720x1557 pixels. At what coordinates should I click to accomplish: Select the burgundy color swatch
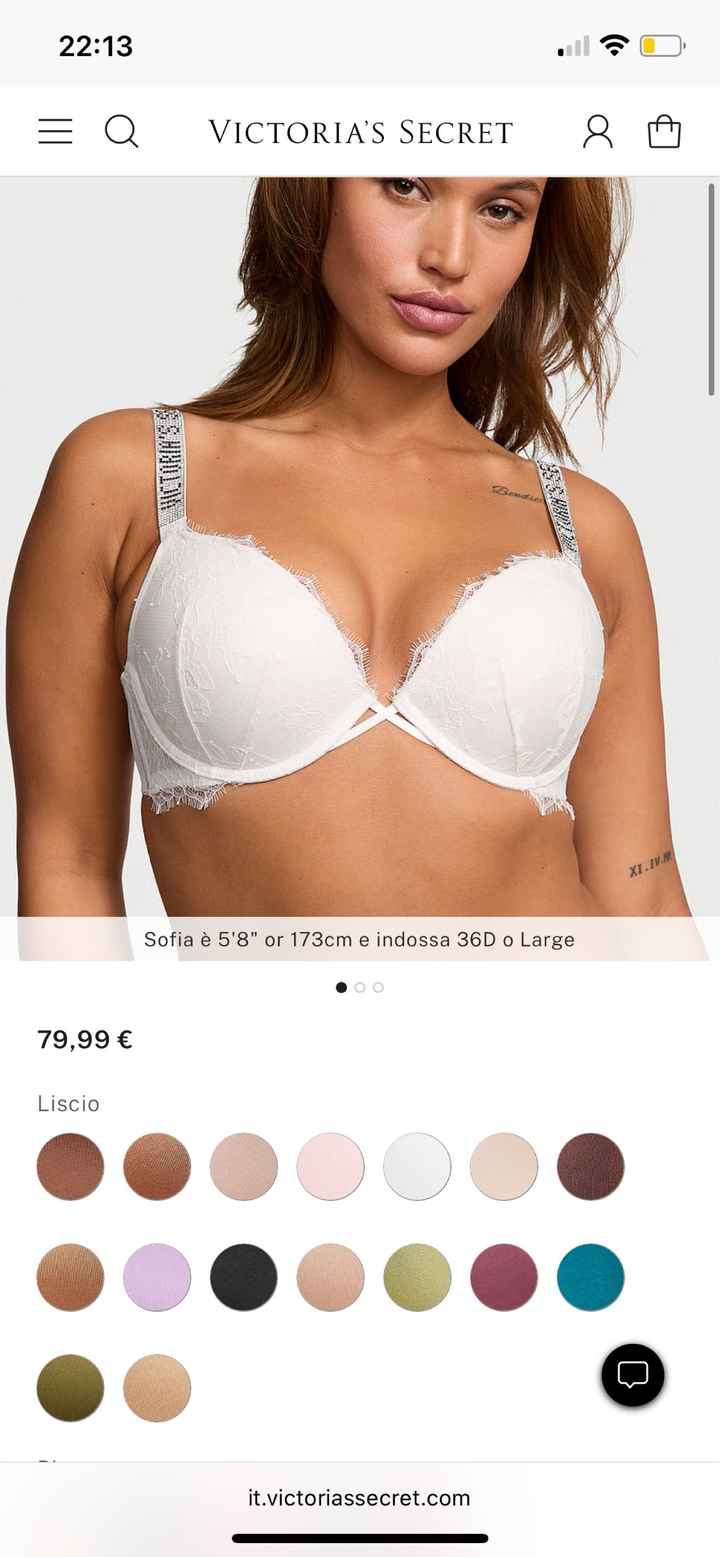point(504,1276)
